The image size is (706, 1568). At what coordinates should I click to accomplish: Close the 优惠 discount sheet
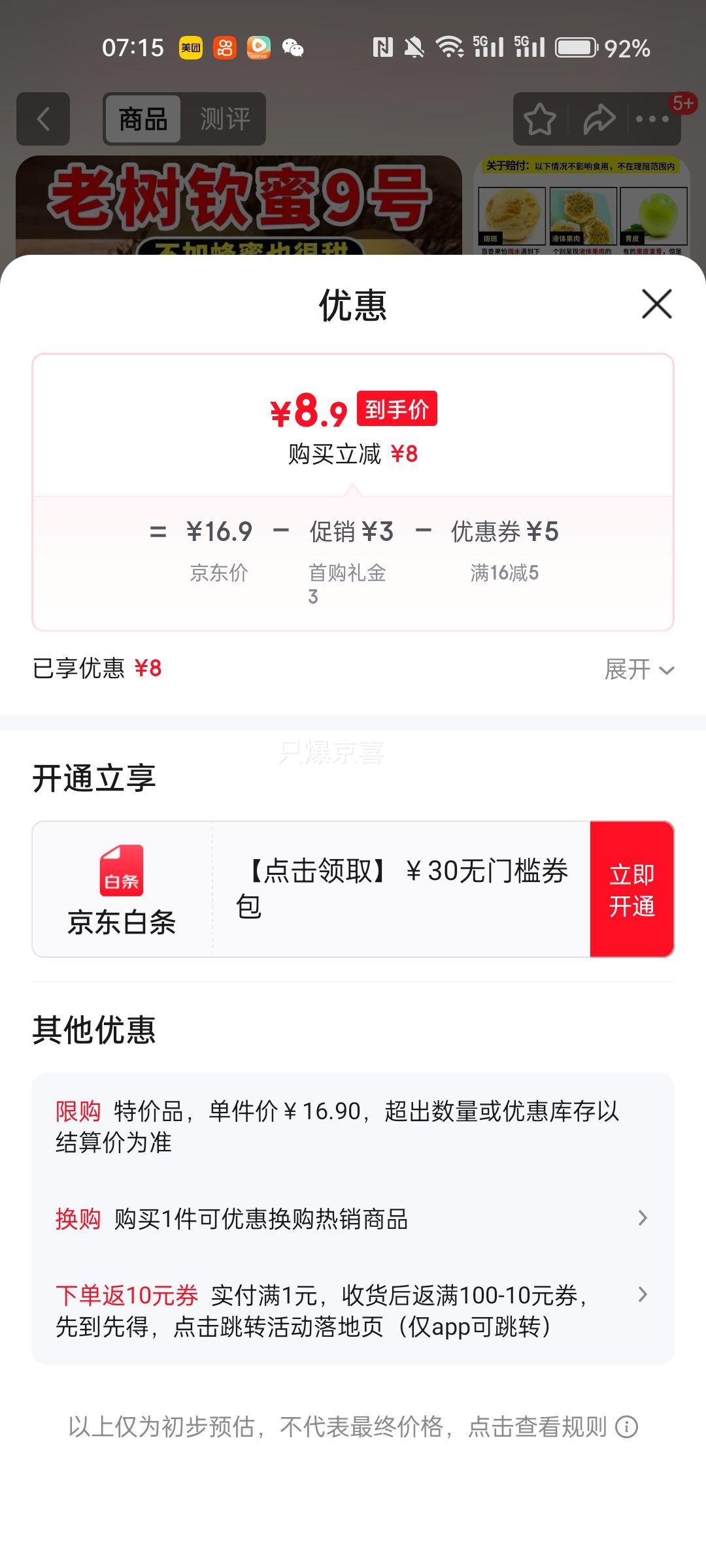(x=656, y=304)
